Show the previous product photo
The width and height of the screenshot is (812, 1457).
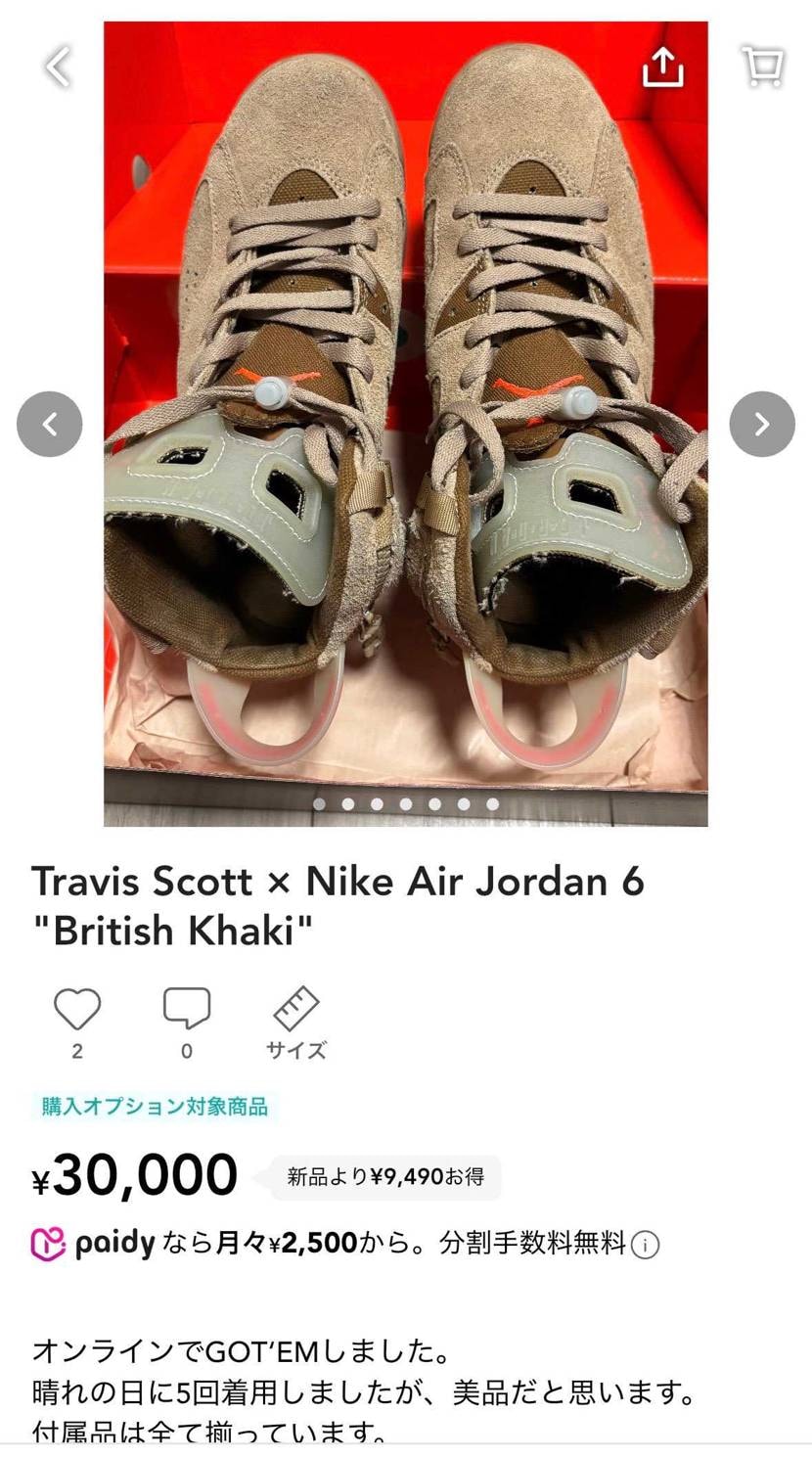tap(50, 424)
